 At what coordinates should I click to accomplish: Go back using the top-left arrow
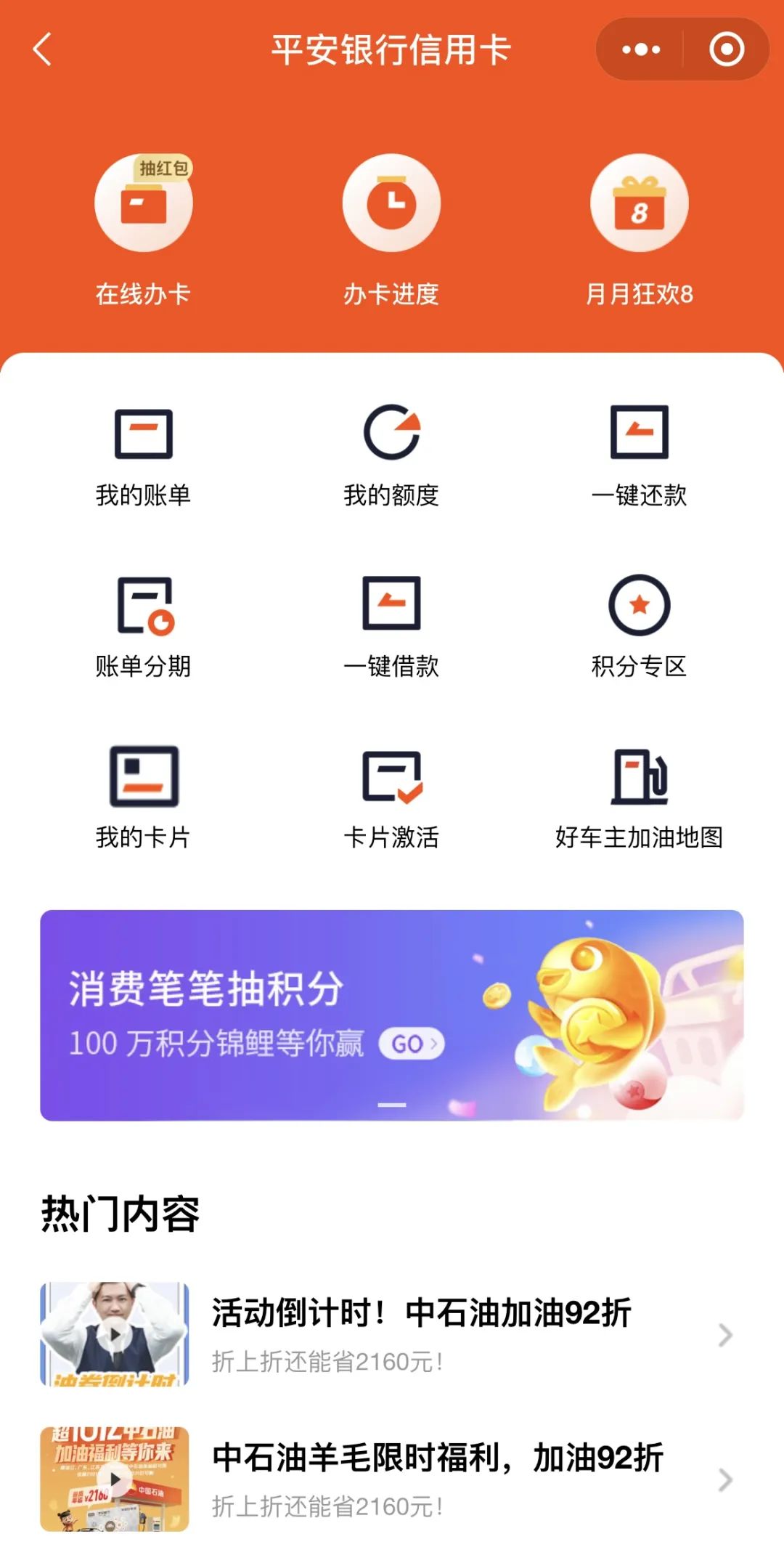41,51
